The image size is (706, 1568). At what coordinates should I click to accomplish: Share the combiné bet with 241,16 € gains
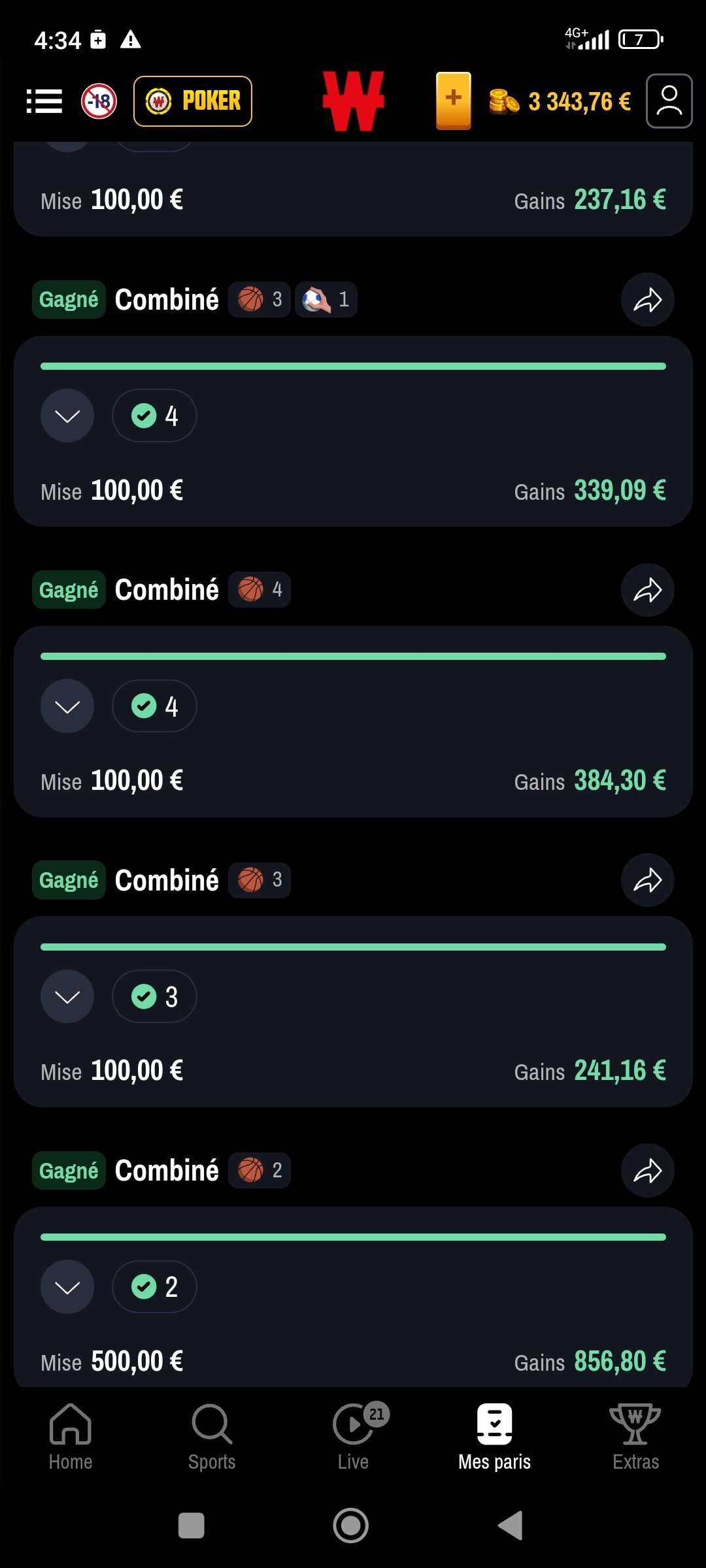pos(648,880)
